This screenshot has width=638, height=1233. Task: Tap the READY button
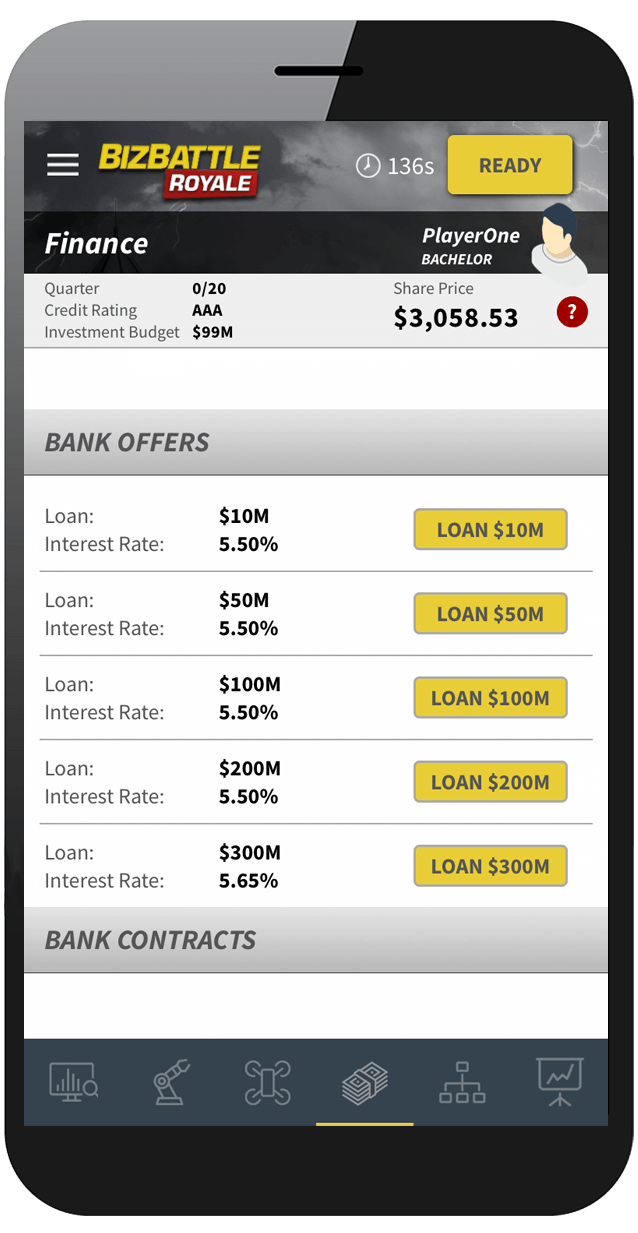point(510,165)
